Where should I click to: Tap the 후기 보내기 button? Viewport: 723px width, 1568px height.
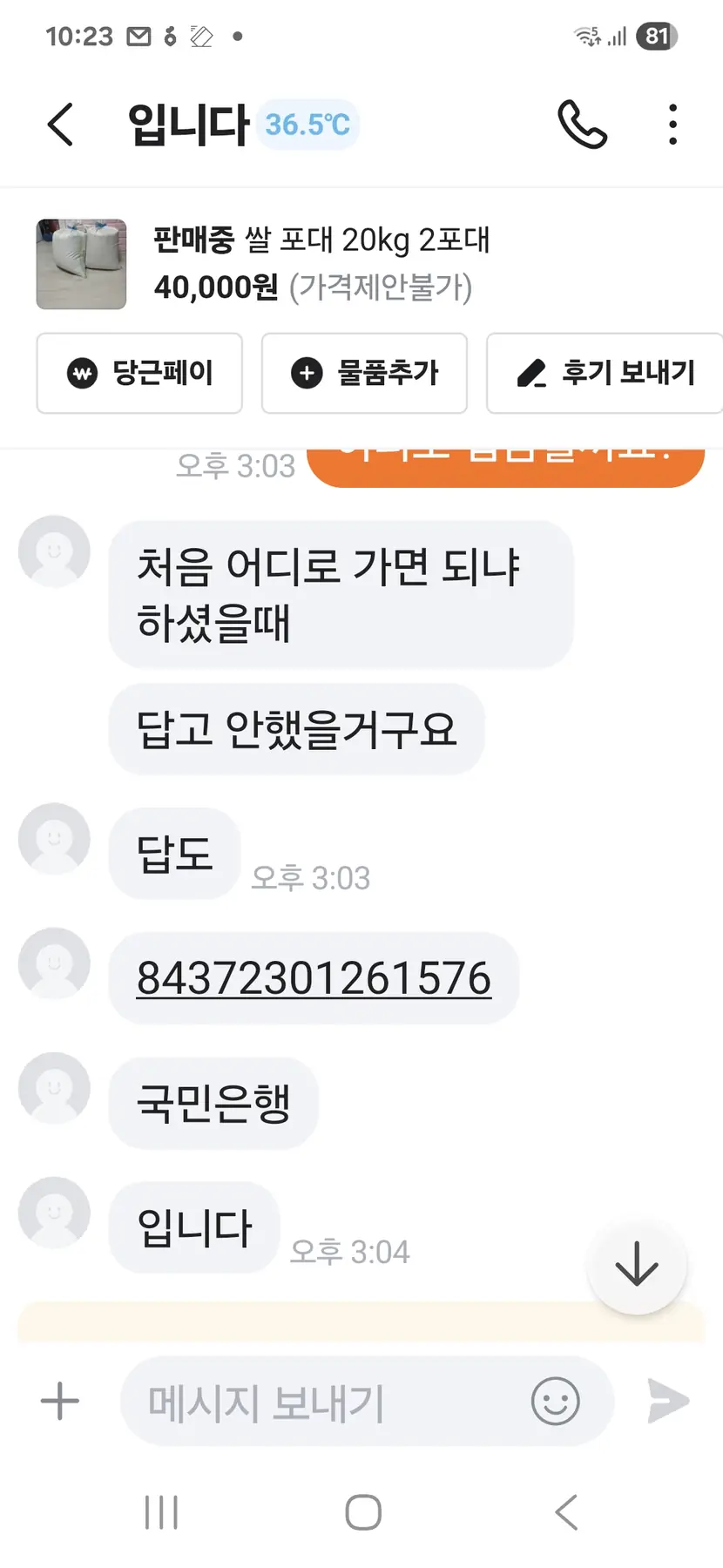pyautogui.click(x=605, y=373)
